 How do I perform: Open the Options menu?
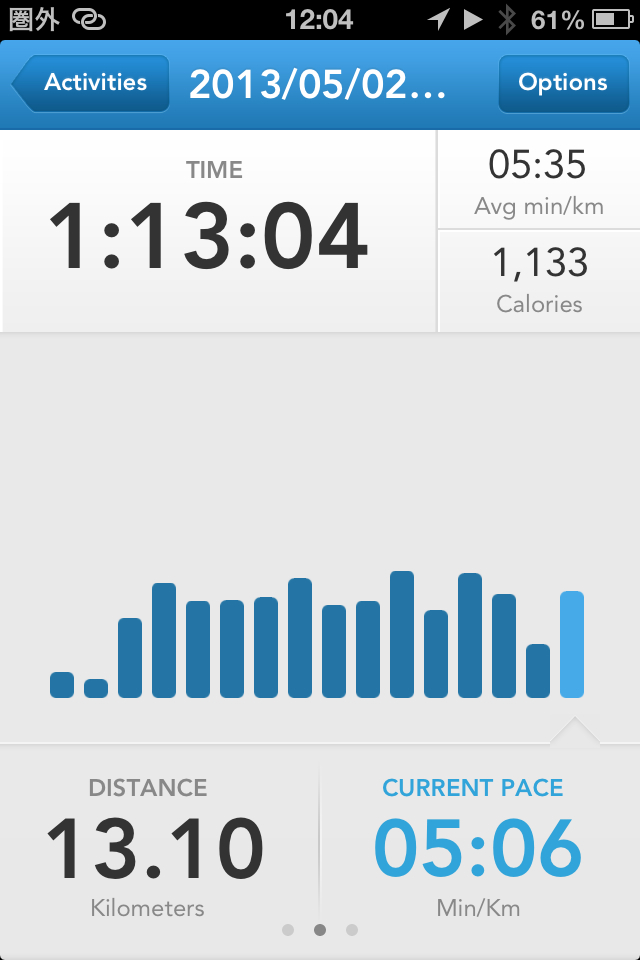click(563, 83)
